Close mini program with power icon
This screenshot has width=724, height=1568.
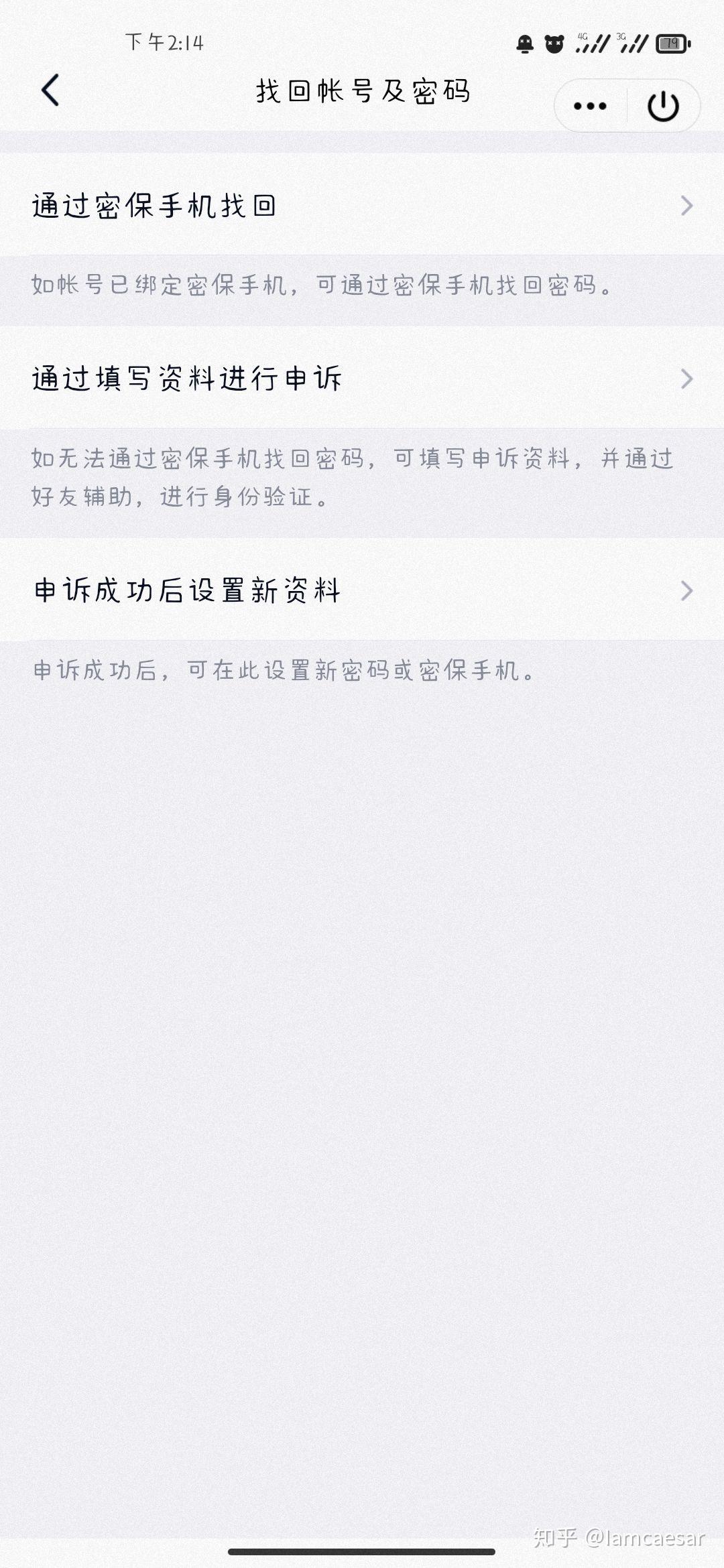(663, 106)
